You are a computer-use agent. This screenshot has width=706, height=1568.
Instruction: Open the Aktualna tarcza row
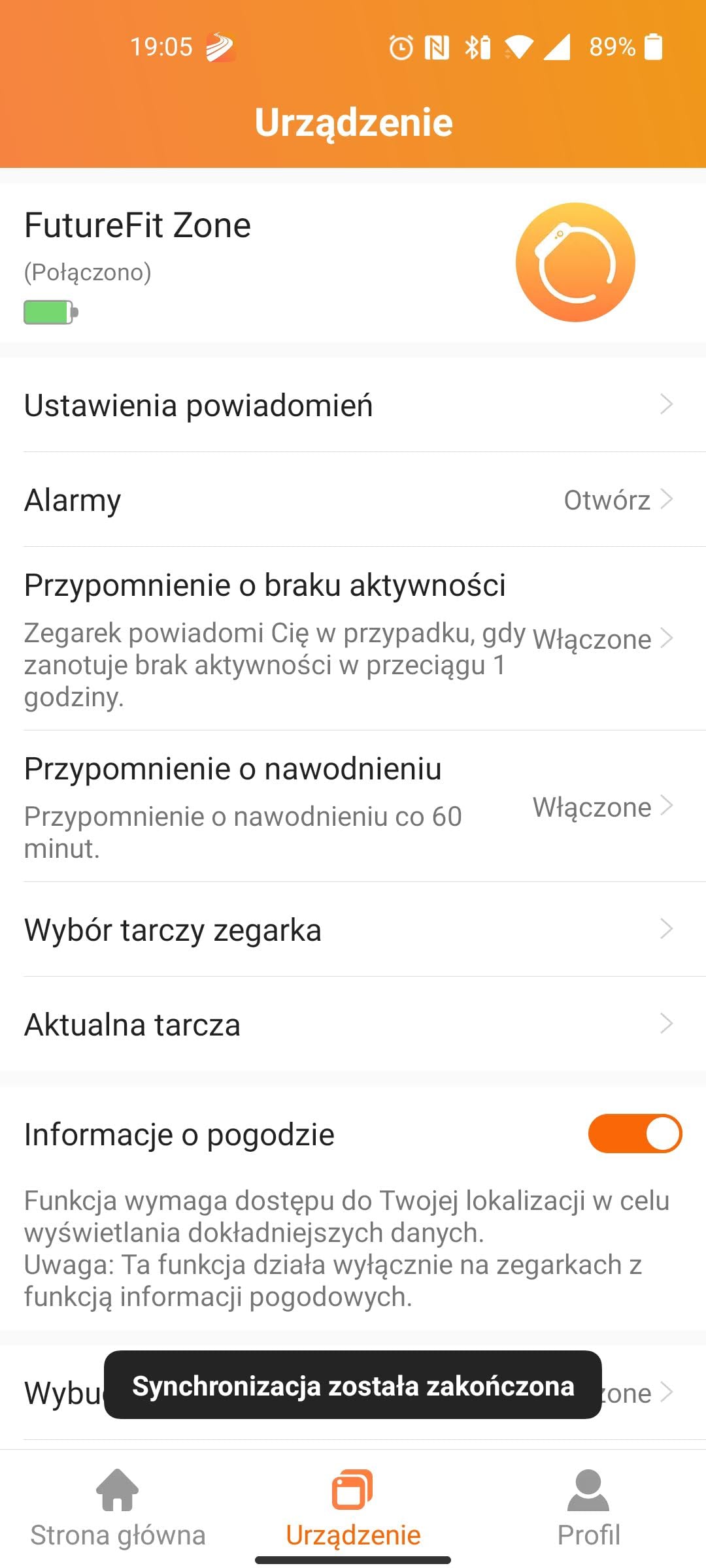click(x=353, y=1024)
